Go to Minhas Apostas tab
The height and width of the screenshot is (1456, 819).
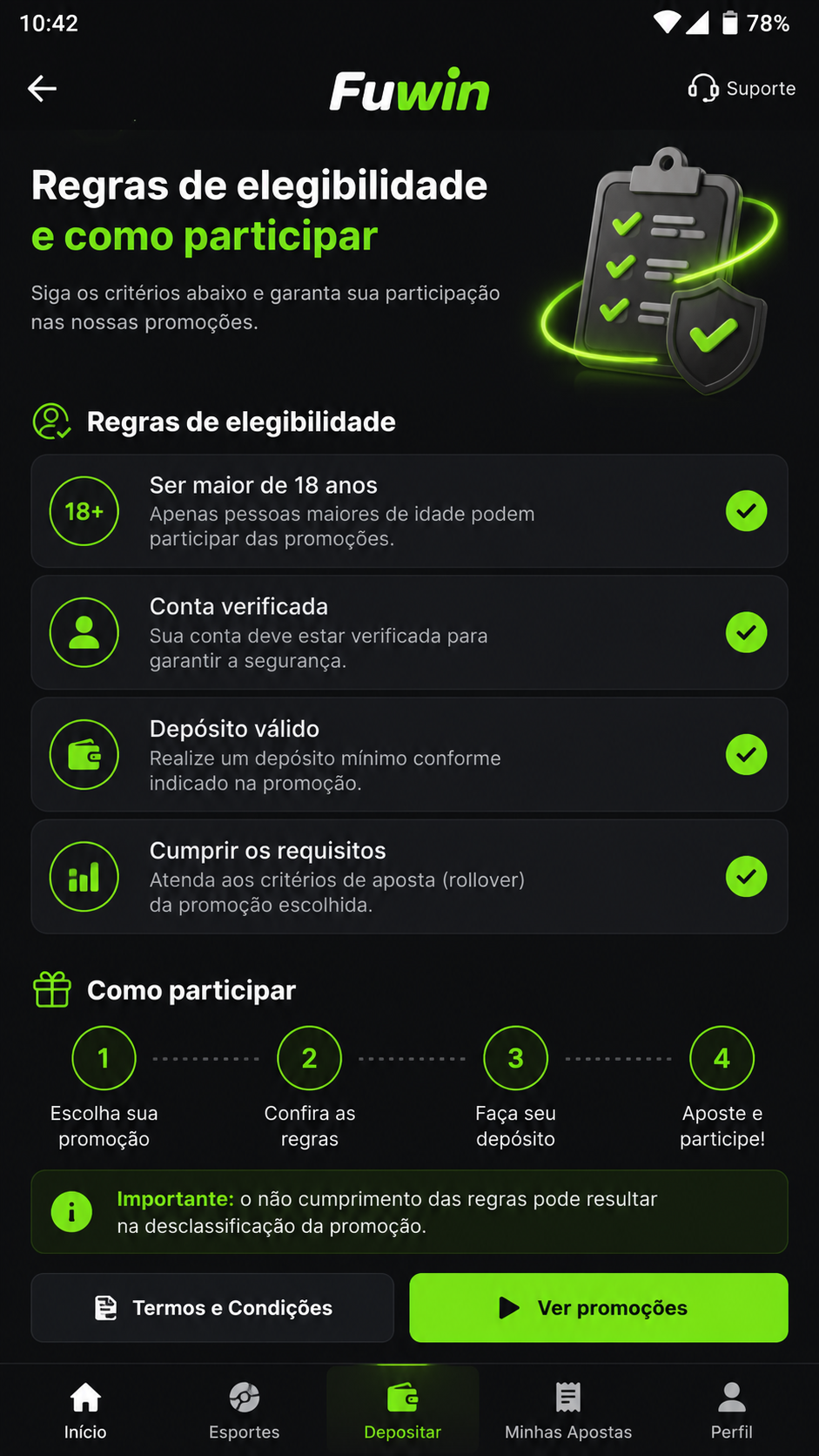568,1411
